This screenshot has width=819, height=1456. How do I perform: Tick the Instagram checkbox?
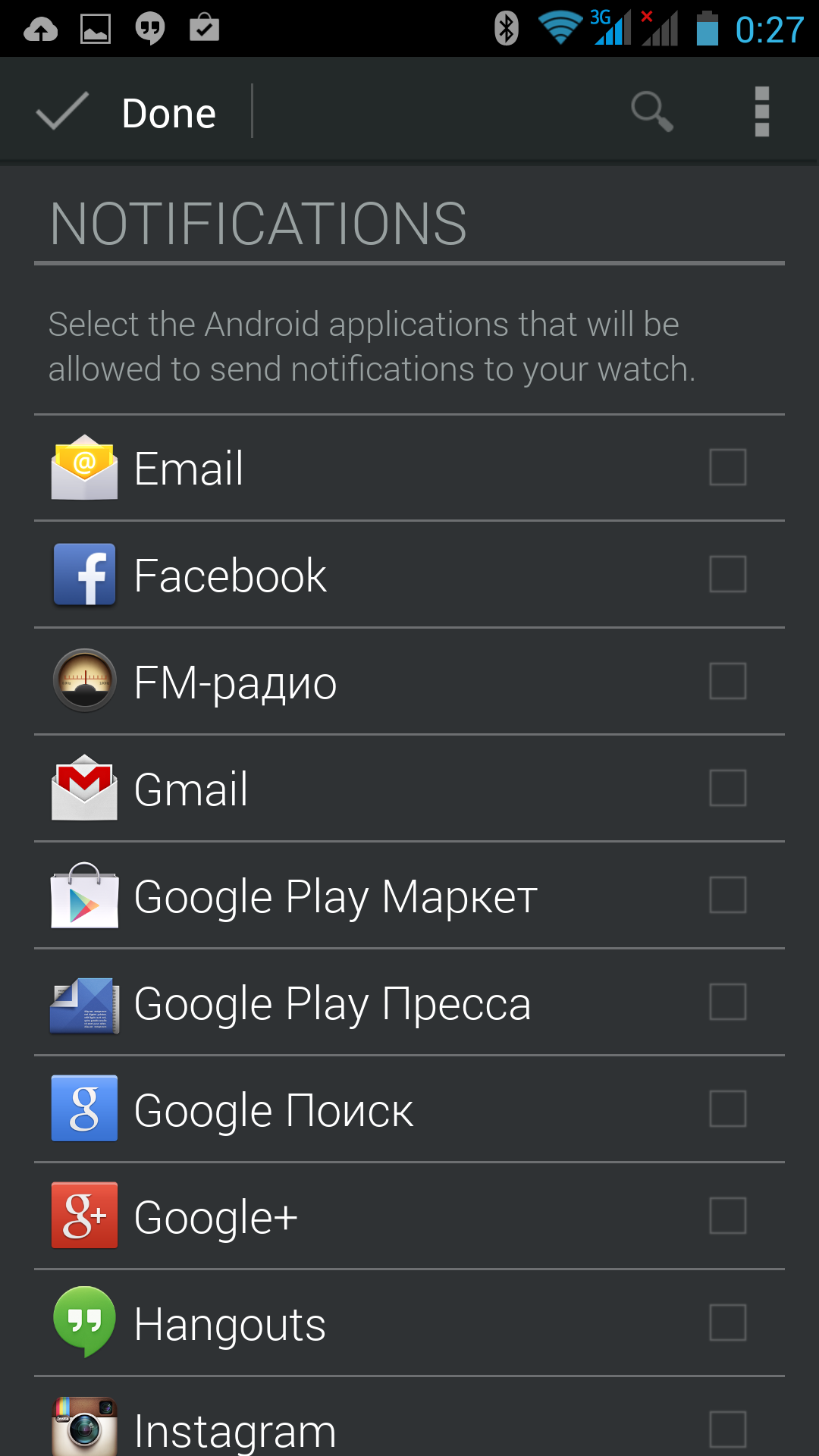[x=727, y=1429]
